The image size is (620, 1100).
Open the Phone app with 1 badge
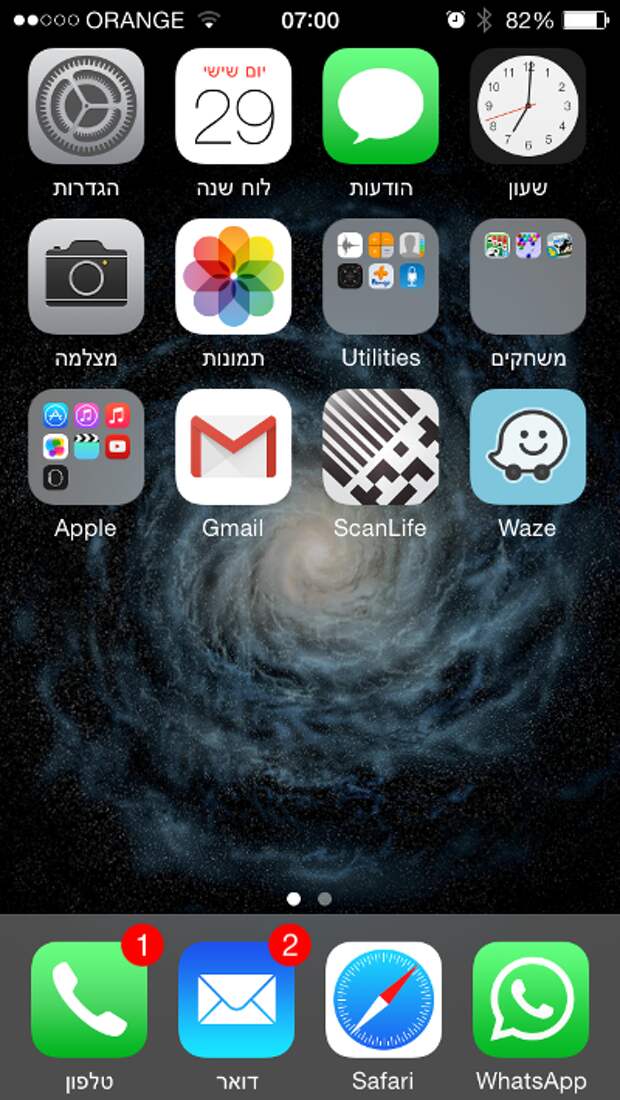coord(89,999)
